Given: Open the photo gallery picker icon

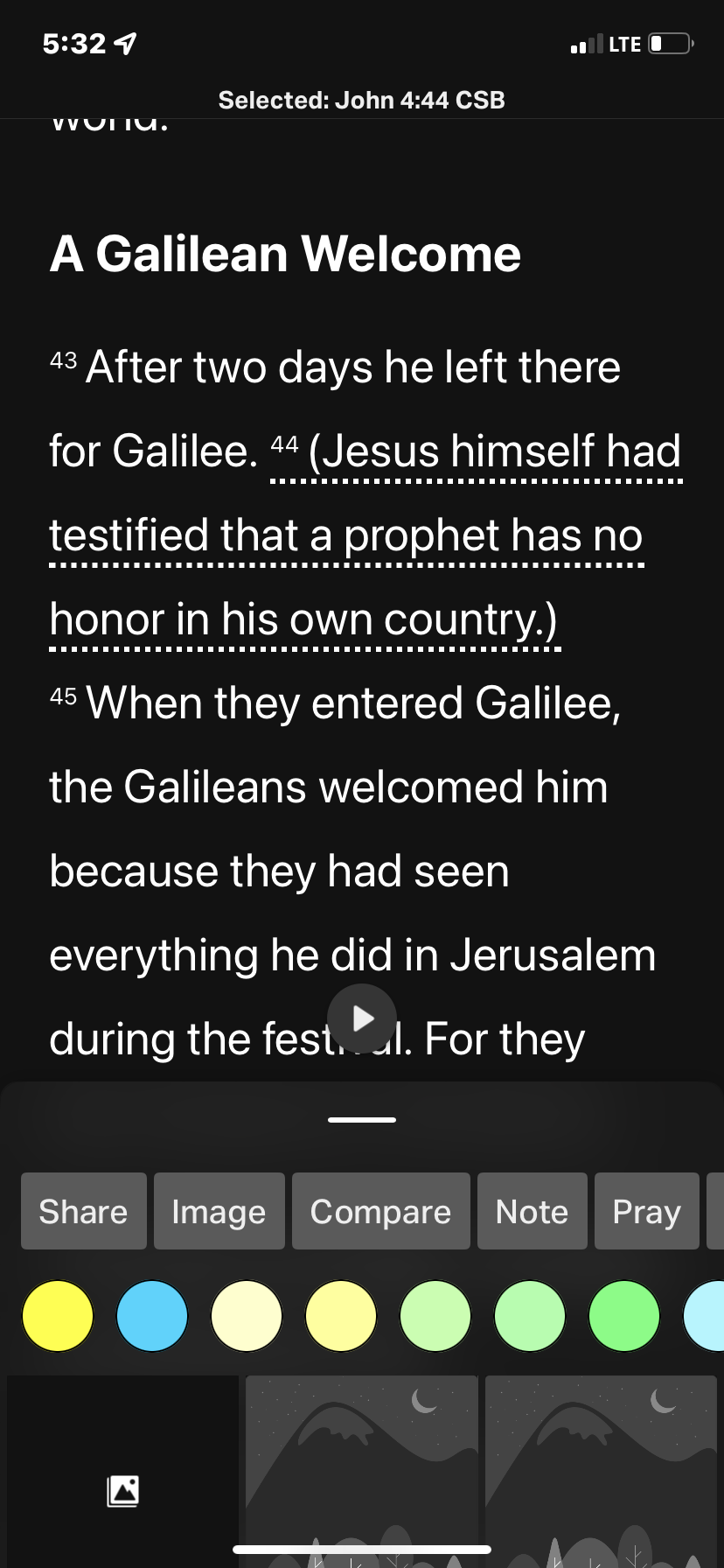Looking at the screenshot, I should point(122,1490).
